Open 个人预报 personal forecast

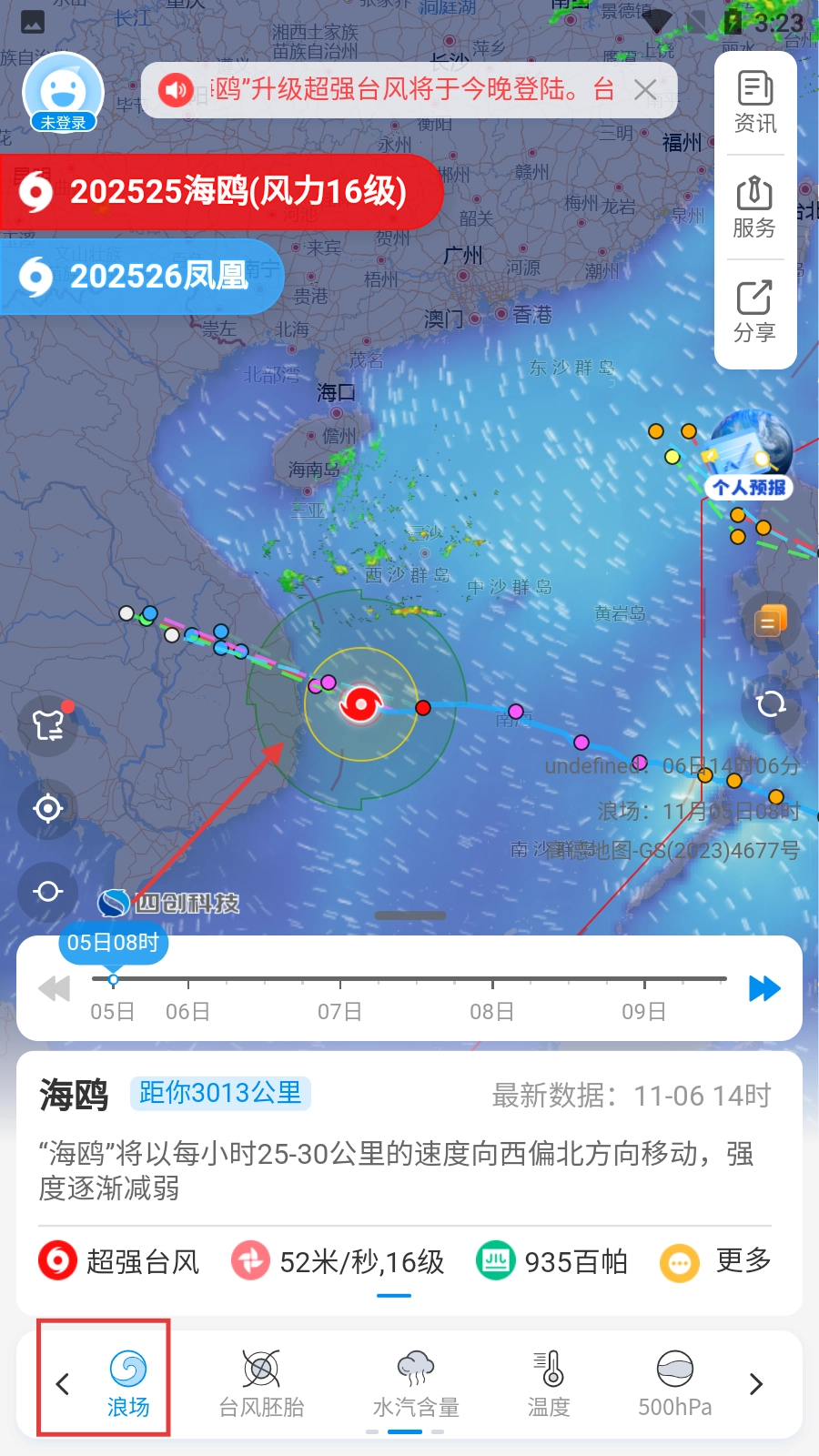point(749,456)
